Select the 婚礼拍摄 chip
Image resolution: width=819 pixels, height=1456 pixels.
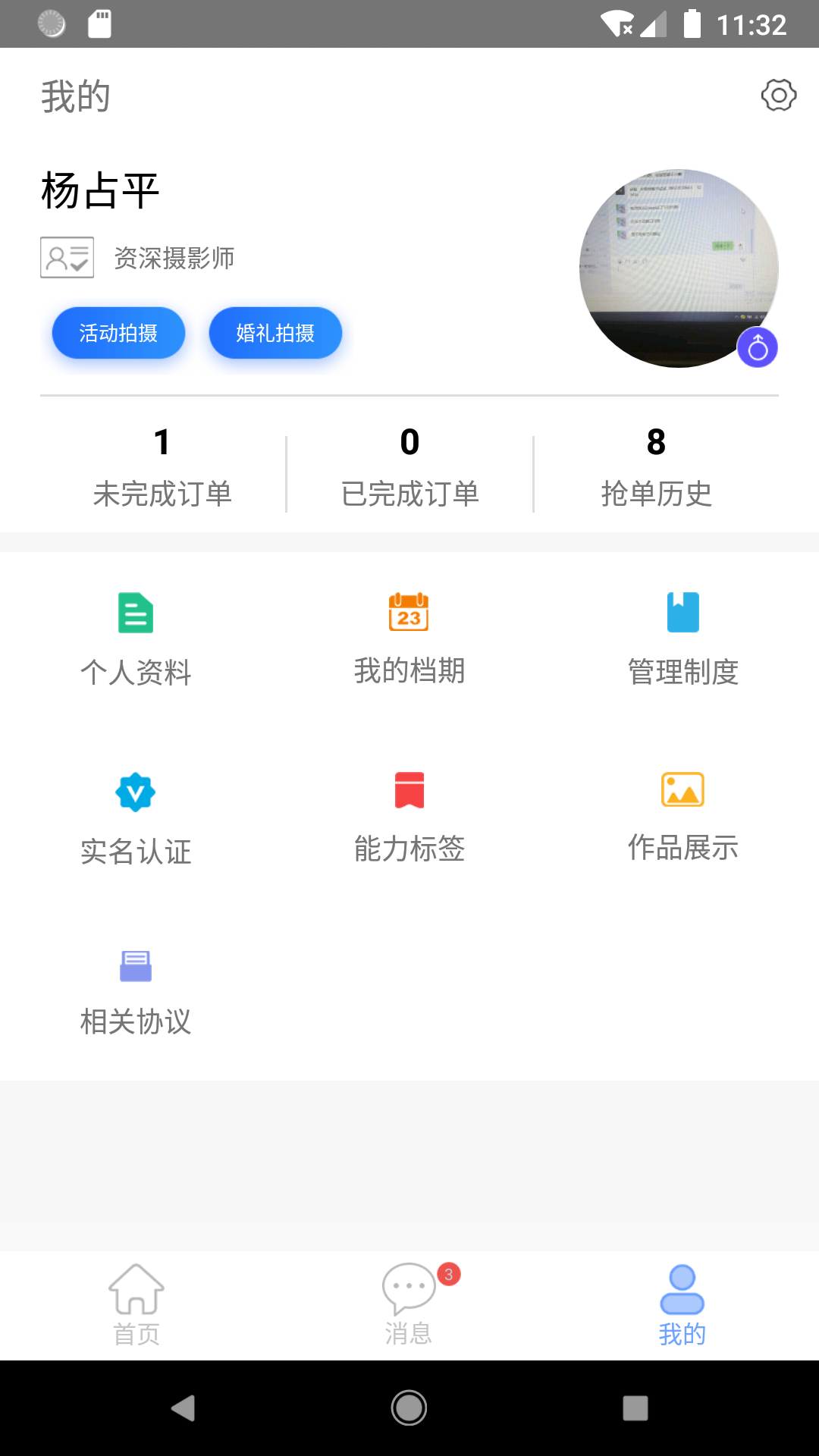tap(275, 333)
